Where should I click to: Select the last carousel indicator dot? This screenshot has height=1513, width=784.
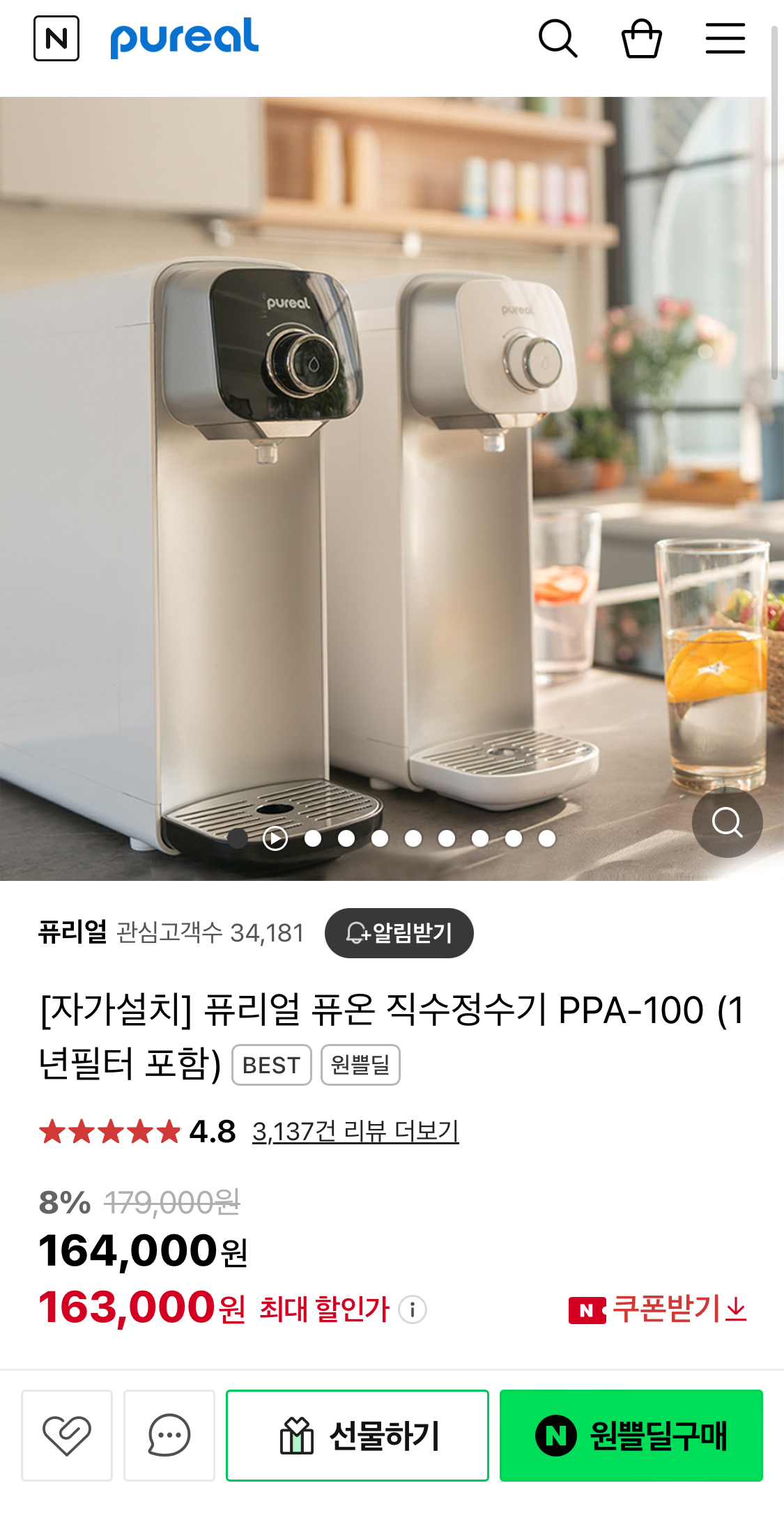click(x=548, y=839)
